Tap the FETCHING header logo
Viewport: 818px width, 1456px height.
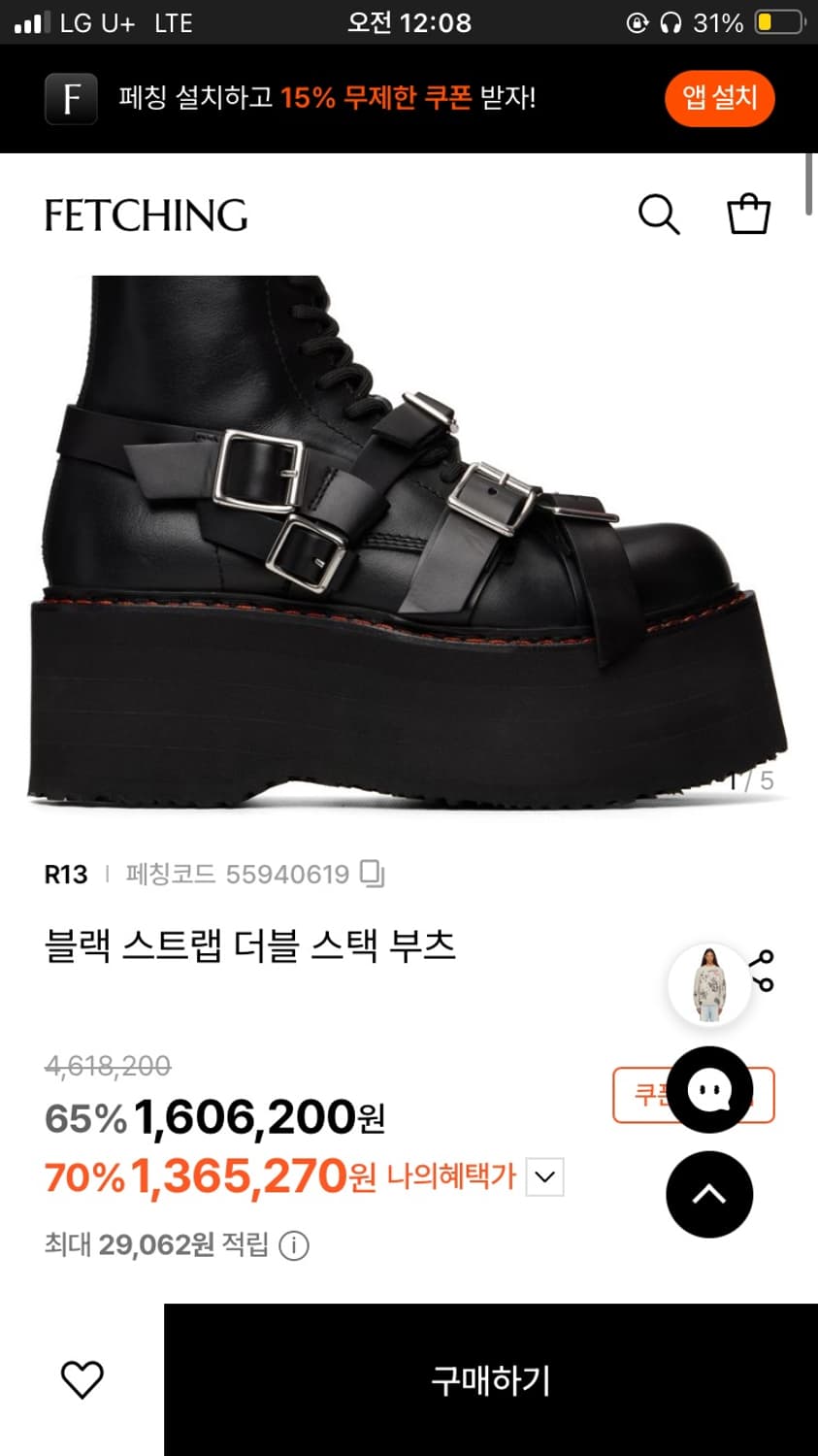(x=146, y=215)
